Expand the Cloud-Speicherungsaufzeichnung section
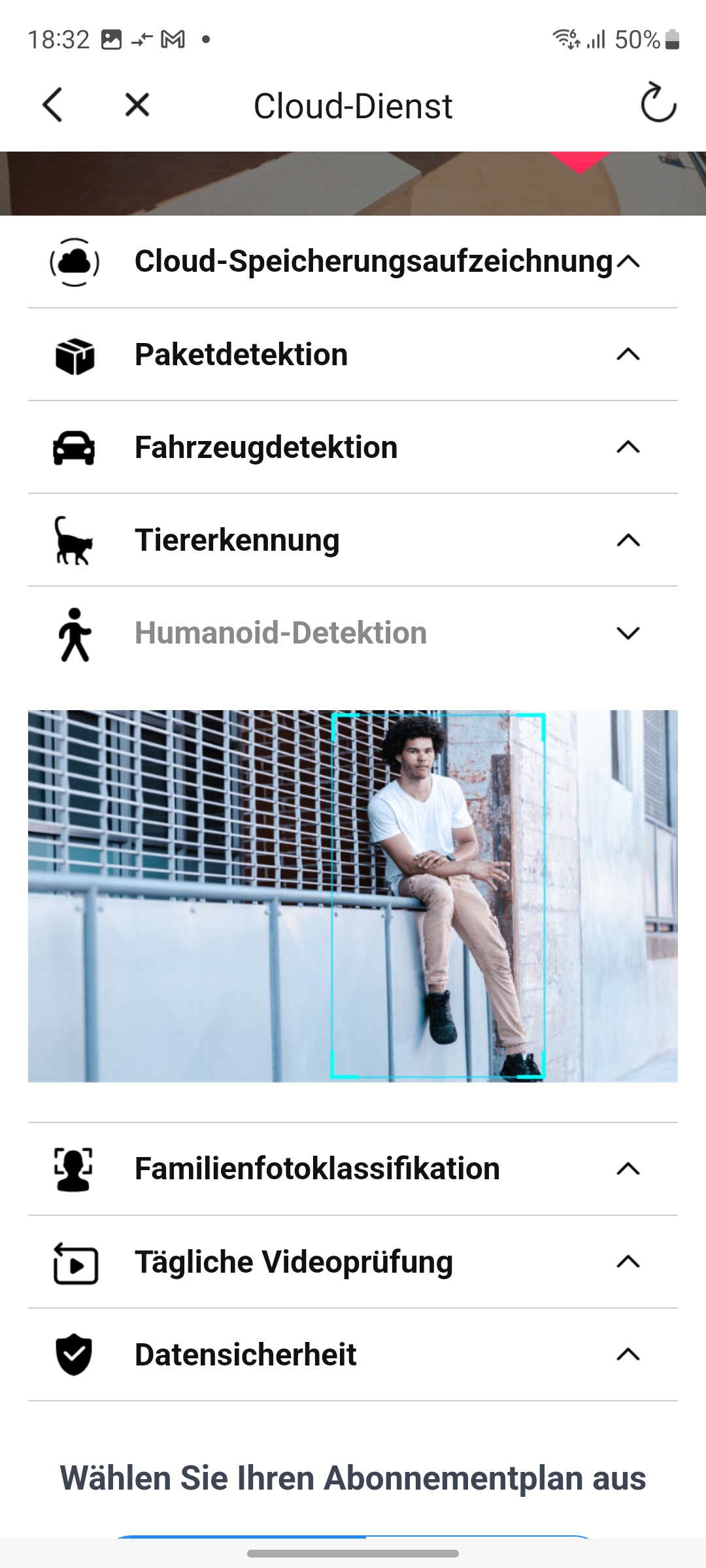 pyautogui.click(x=353, y=262)
